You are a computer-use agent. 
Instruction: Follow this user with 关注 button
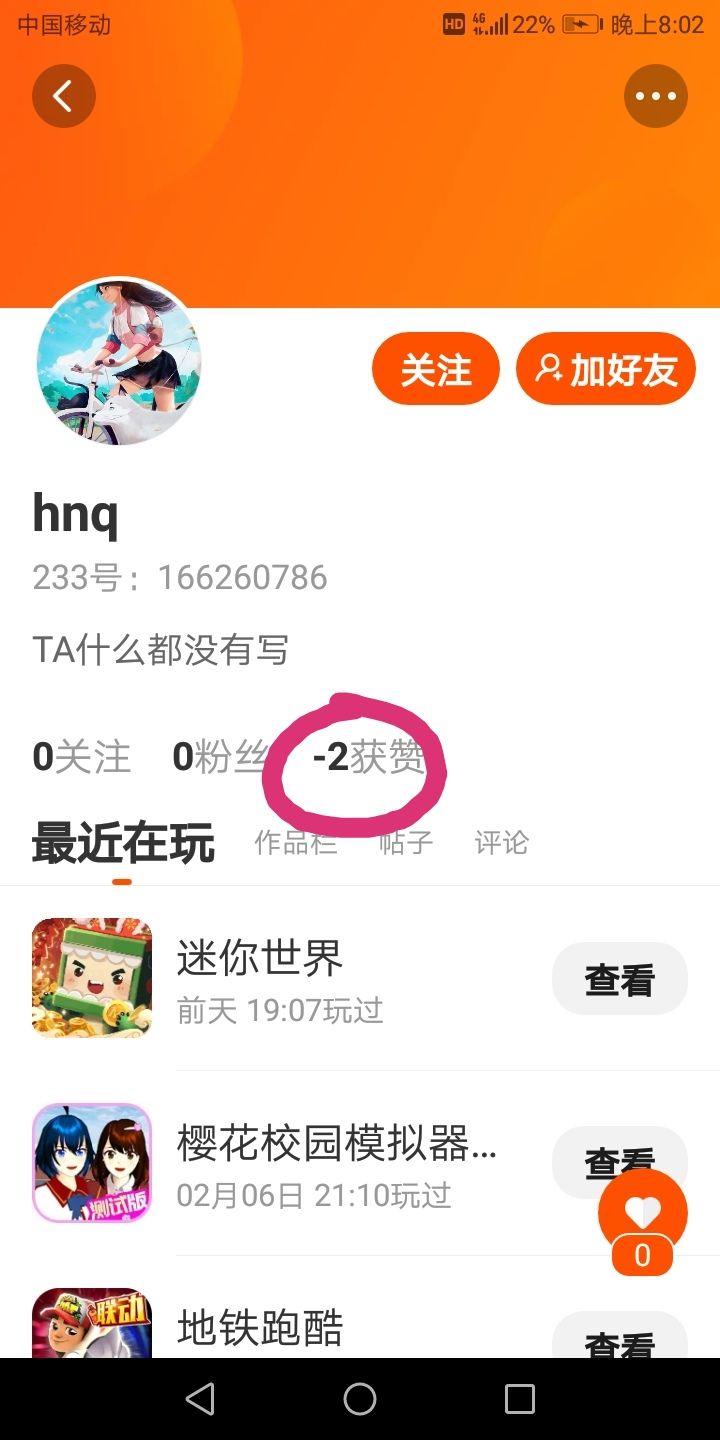[x=435, y=370]
